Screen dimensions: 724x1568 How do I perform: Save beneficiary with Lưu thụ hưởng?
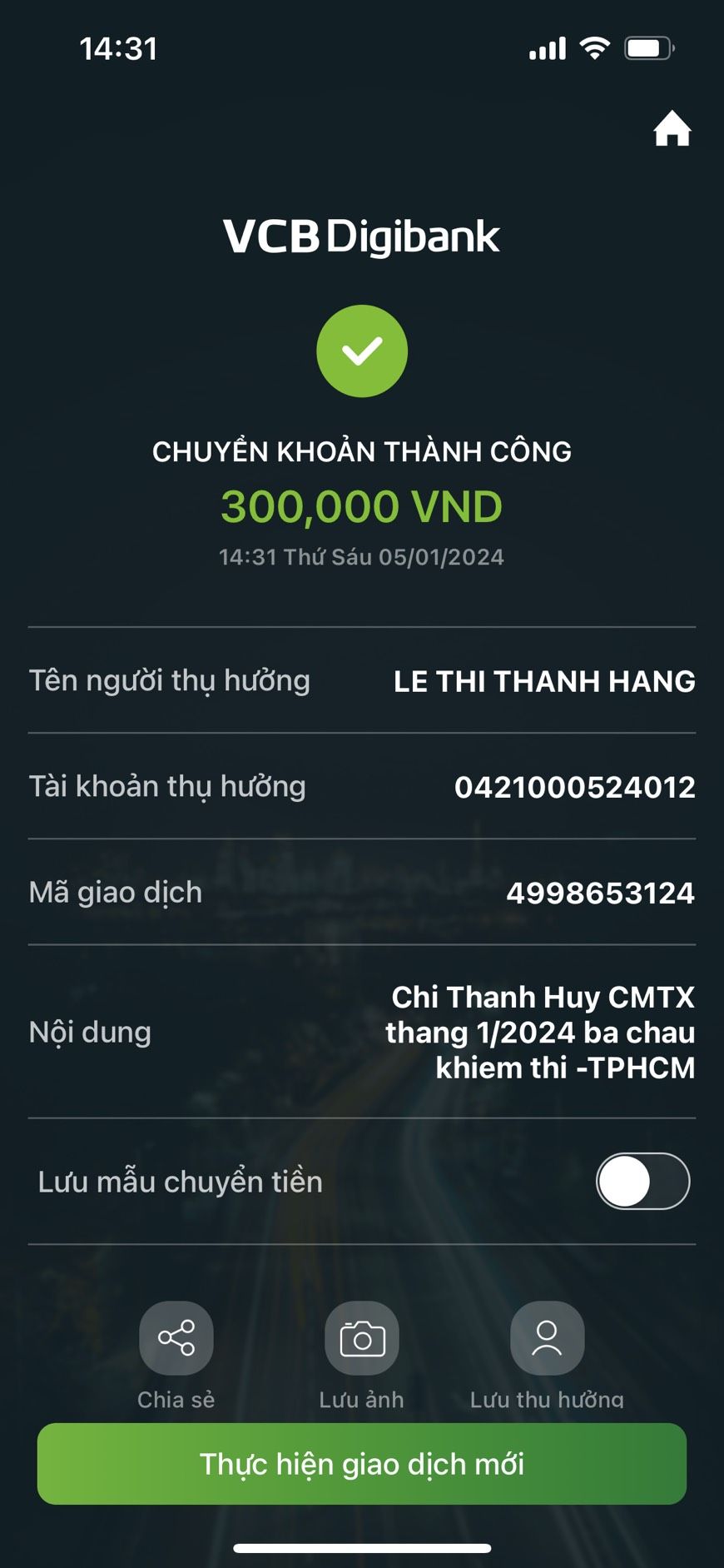[x=547, y=1338]
